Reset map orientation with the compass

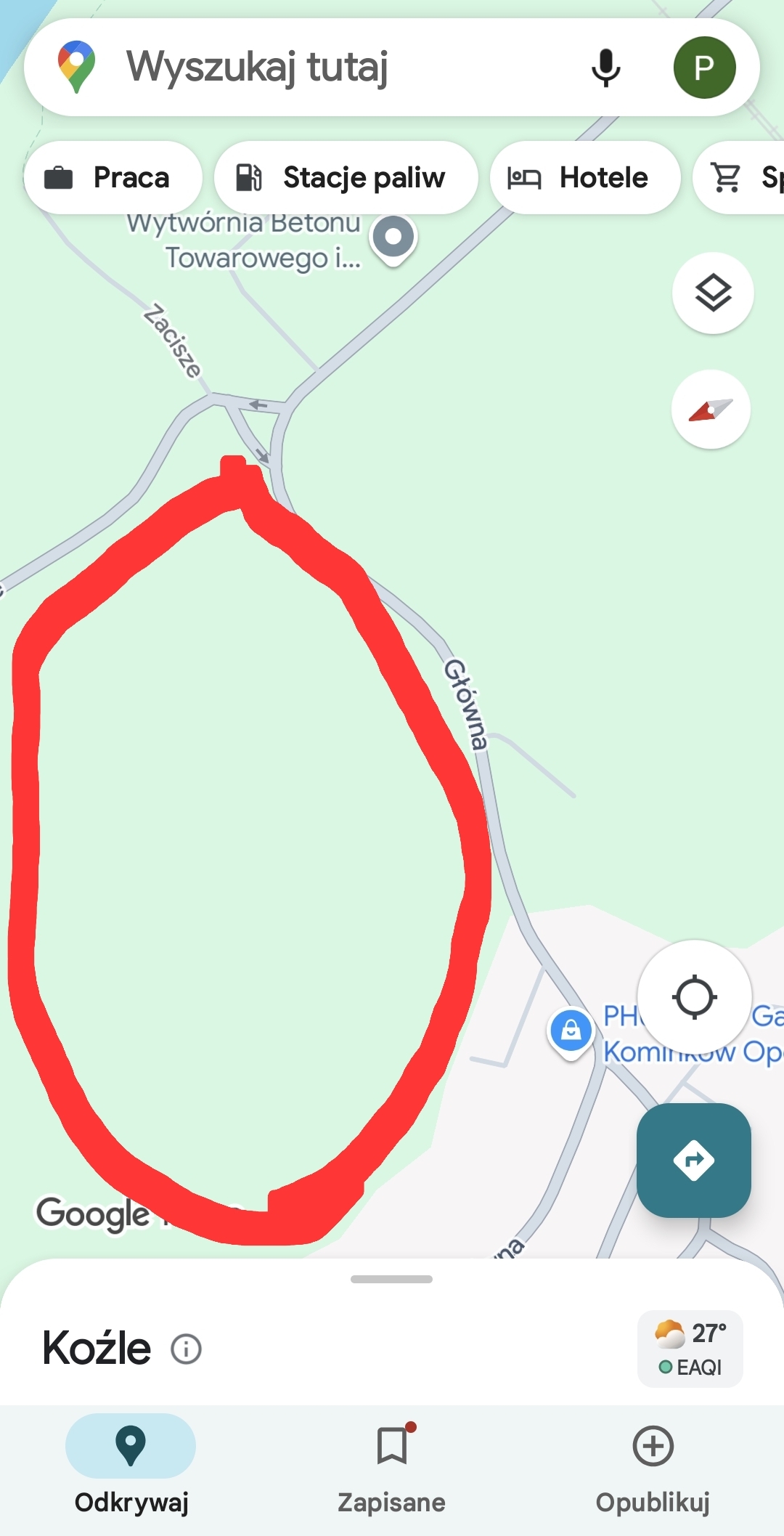click(x=711, y=410)
